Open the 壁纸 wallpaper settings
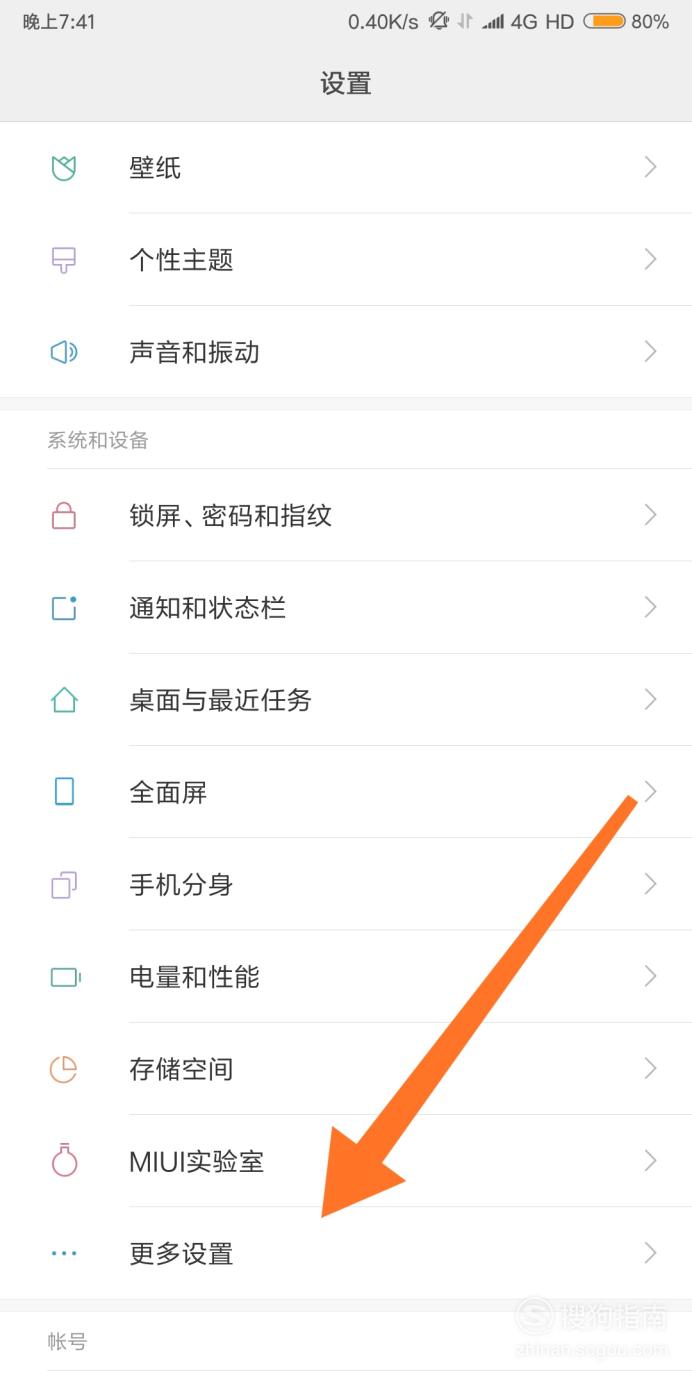 pos(346,167)
